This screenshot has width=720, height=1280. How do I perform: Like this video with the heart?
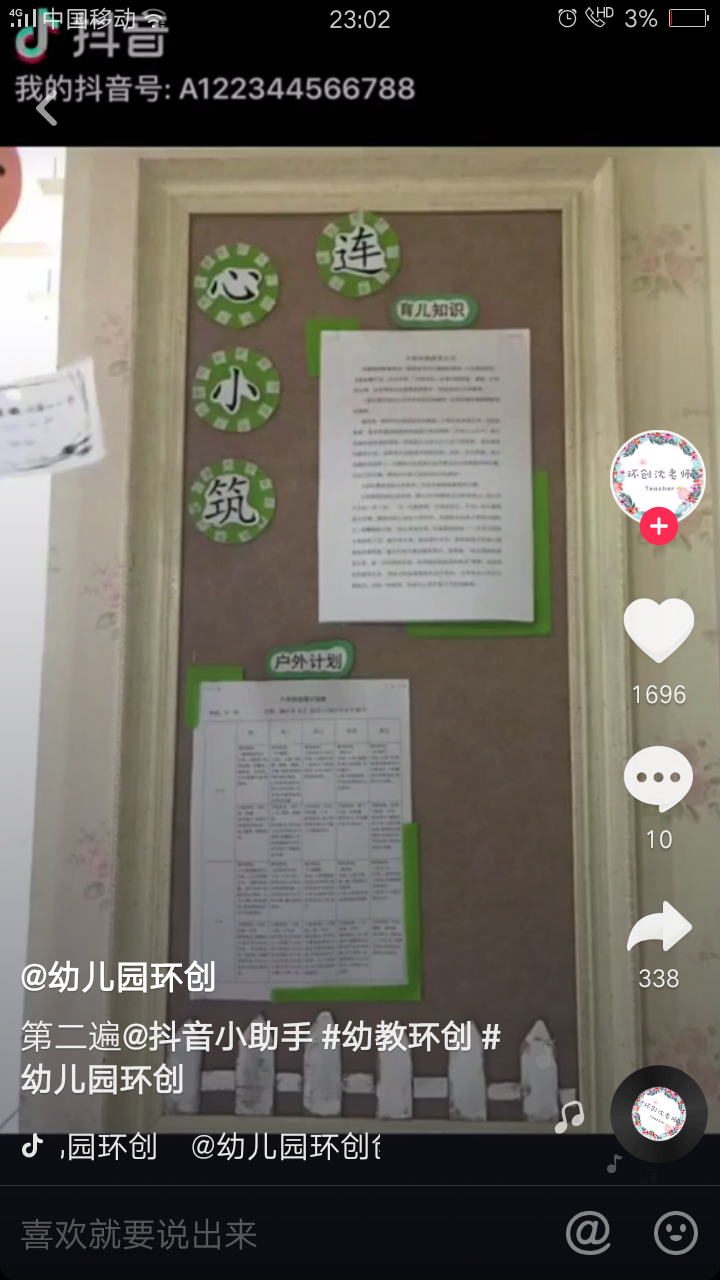658,632
